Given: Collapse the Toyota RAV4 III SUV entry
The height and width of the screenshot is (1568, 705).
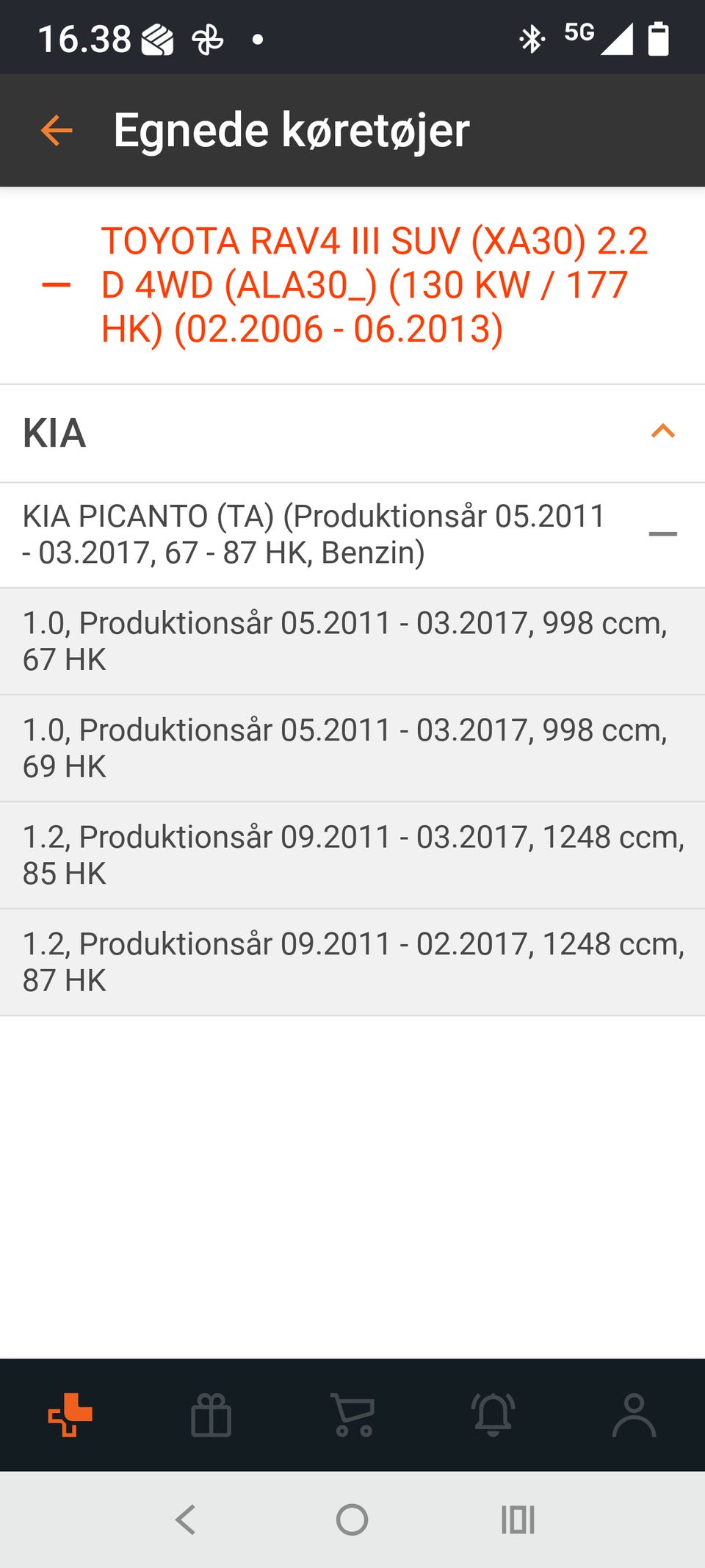Looking at the screenshot, I should 57,285.
